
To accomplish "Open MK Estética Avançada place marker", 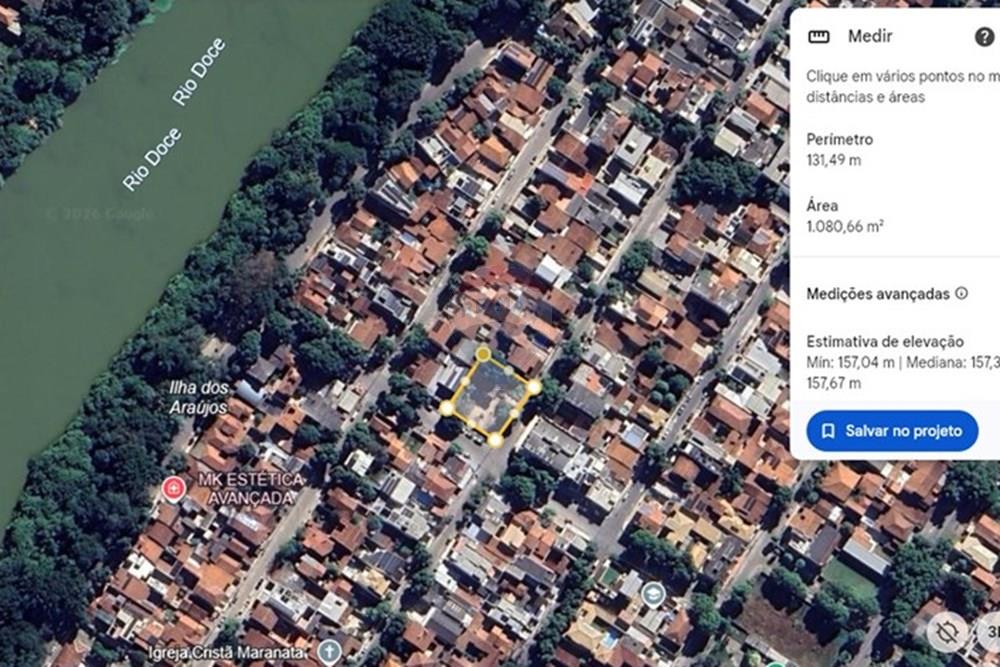I will (x=174, y=489).
